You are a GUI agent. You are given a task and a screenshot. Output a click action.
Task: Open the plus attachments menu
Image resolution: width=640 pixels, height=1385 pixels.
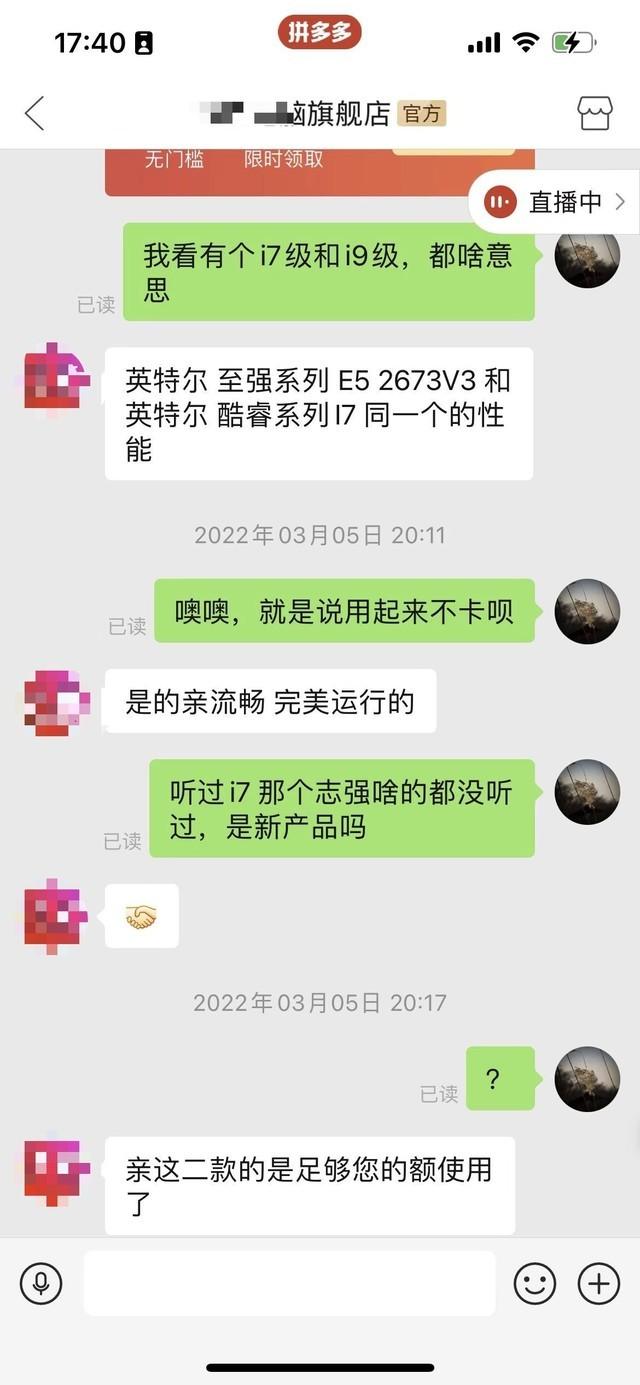(x=598, y=1283)
